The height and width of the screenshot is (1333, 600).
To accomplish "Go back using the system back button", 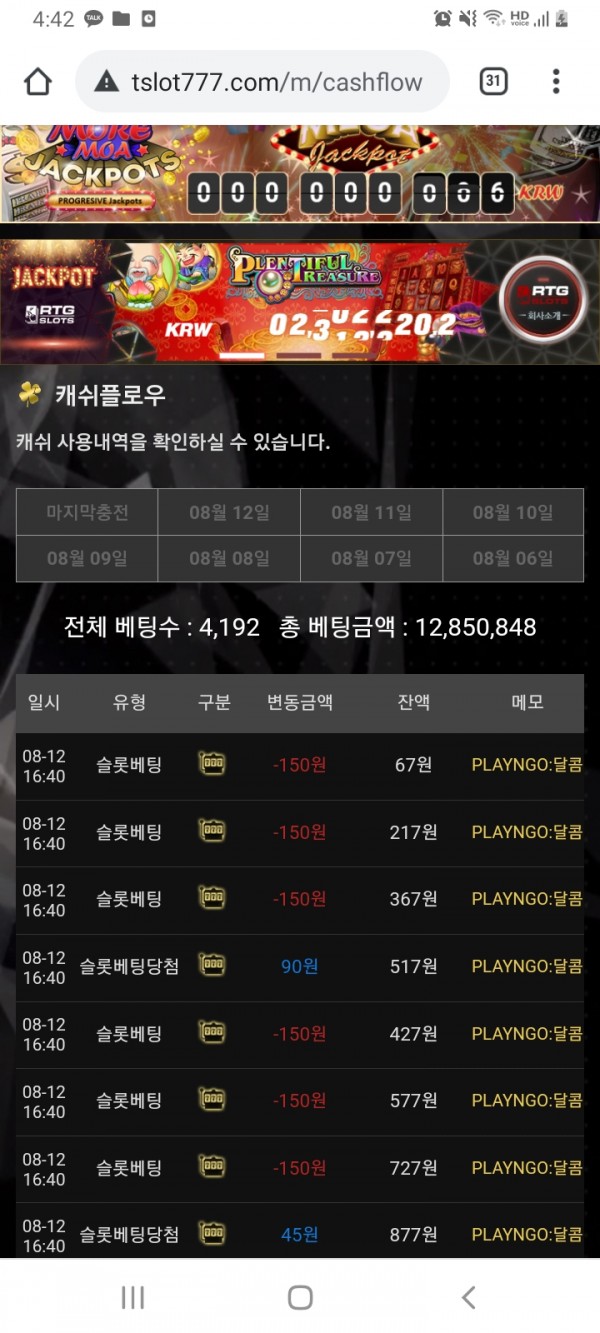I will [468, 1297].
